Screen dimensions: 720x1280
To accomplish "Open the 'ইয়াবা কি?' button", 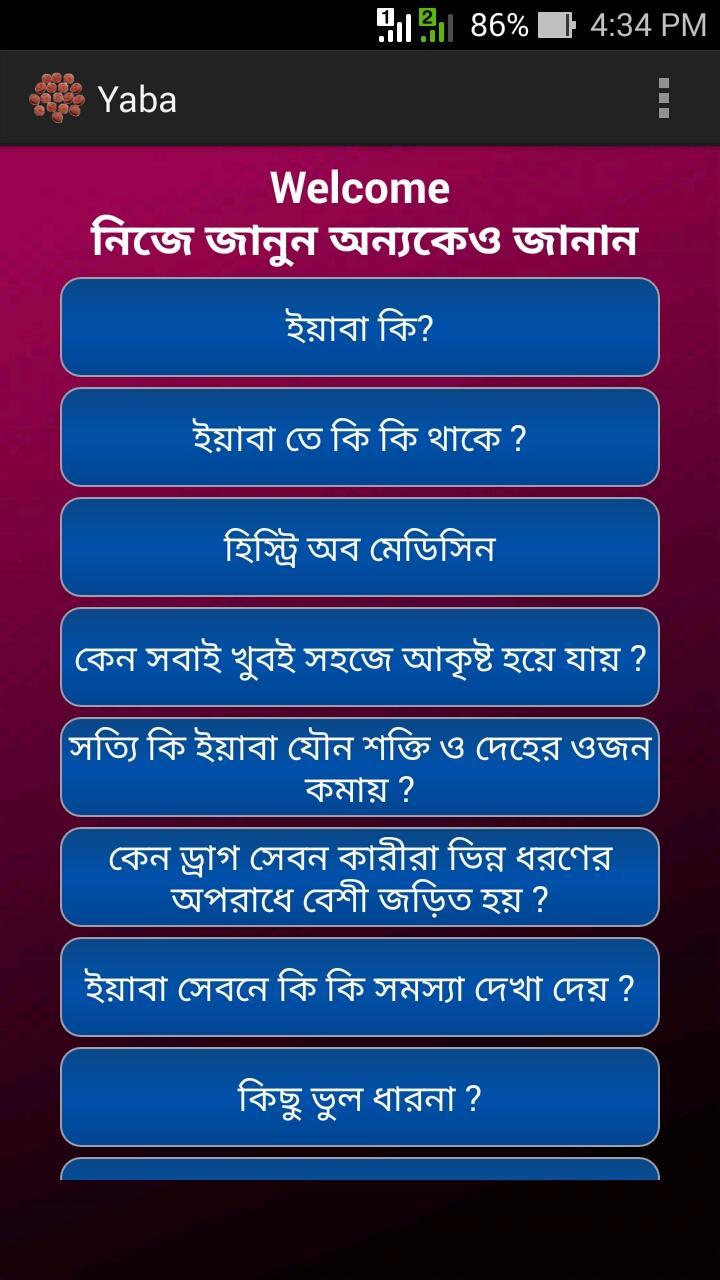I will click(x=360, y=327).
